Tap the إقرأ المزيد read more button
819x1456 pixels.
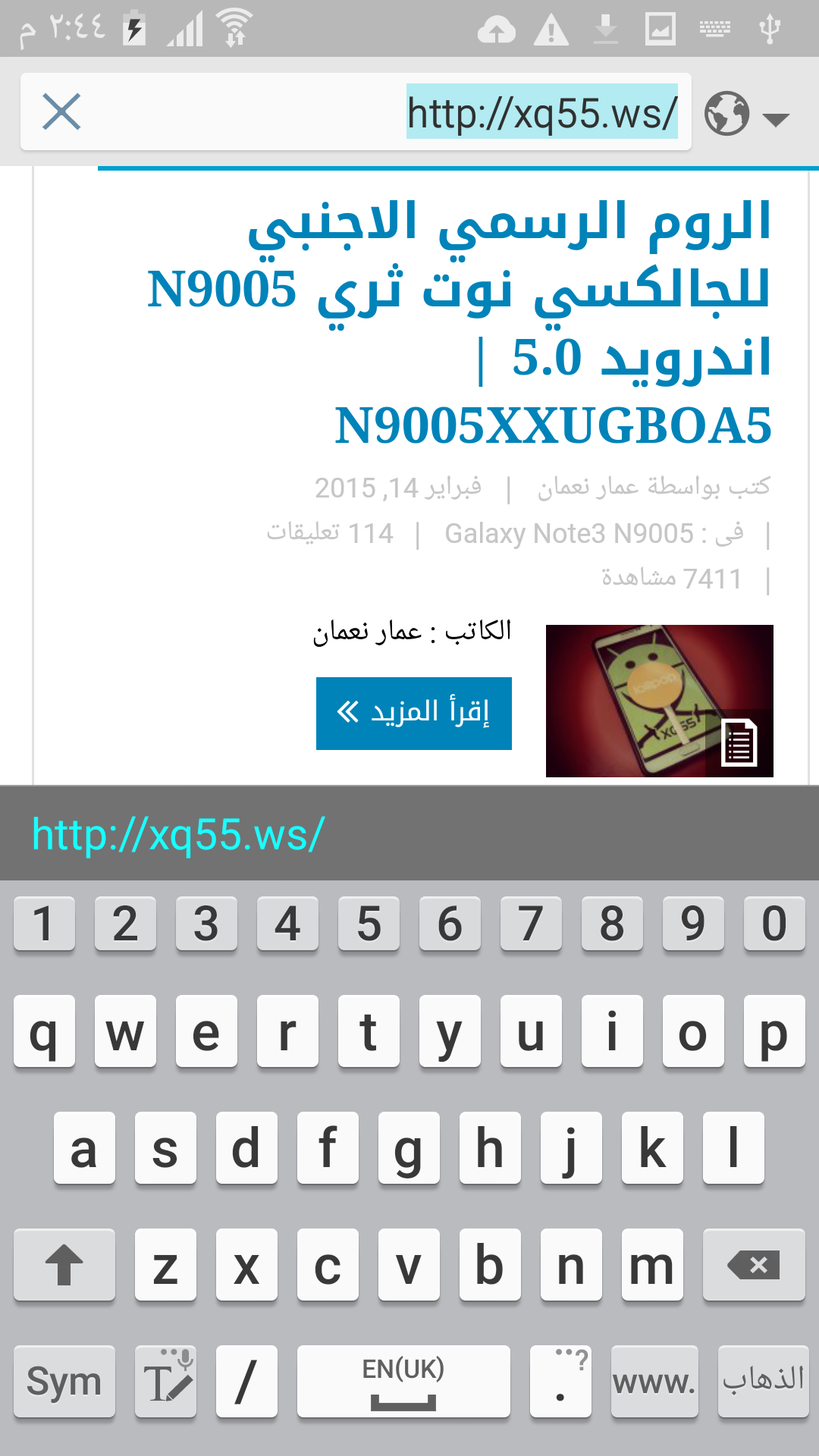pos(414,713)
